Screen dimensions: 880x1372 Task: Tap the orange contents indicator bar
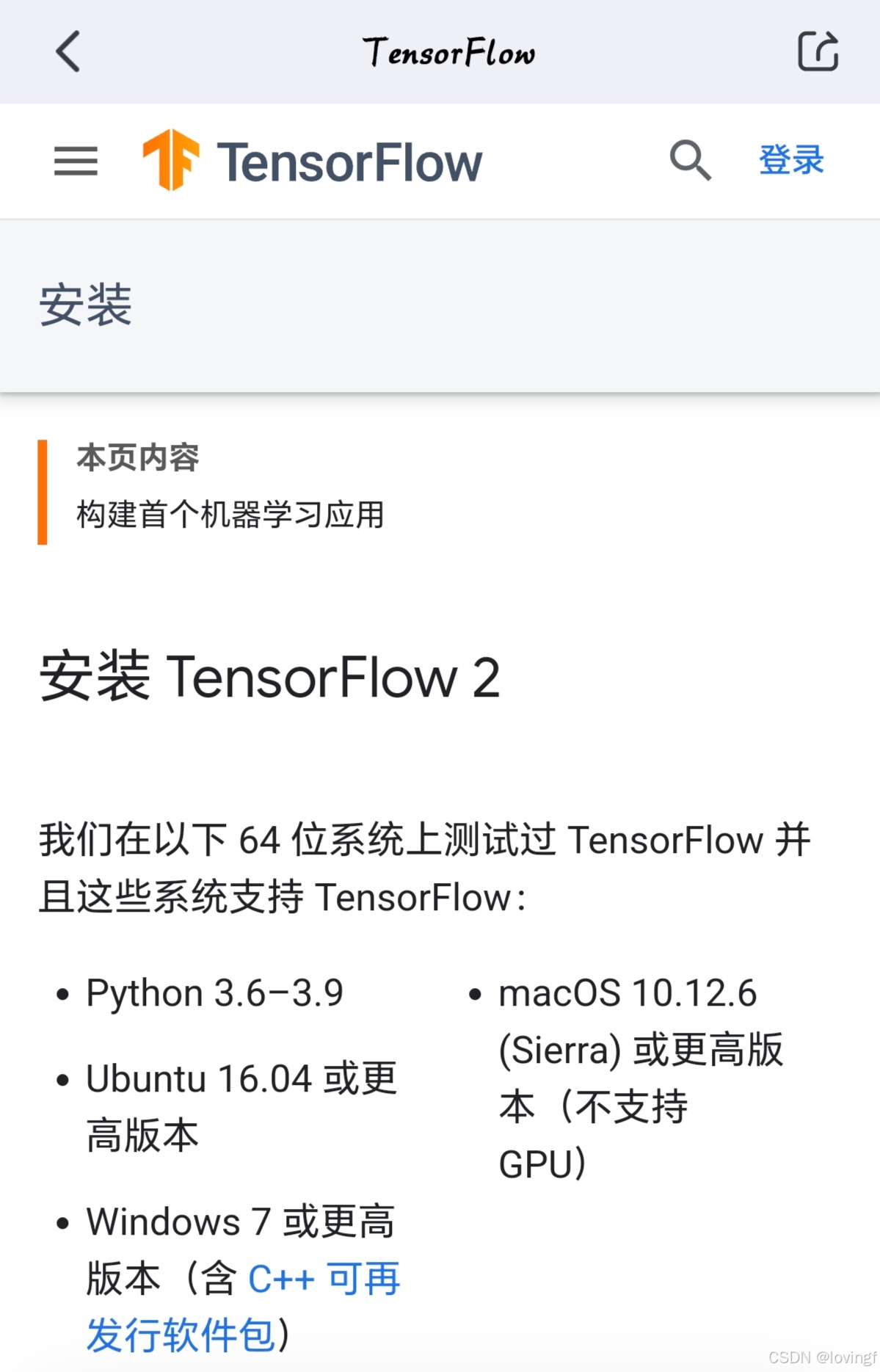[43, 490]
